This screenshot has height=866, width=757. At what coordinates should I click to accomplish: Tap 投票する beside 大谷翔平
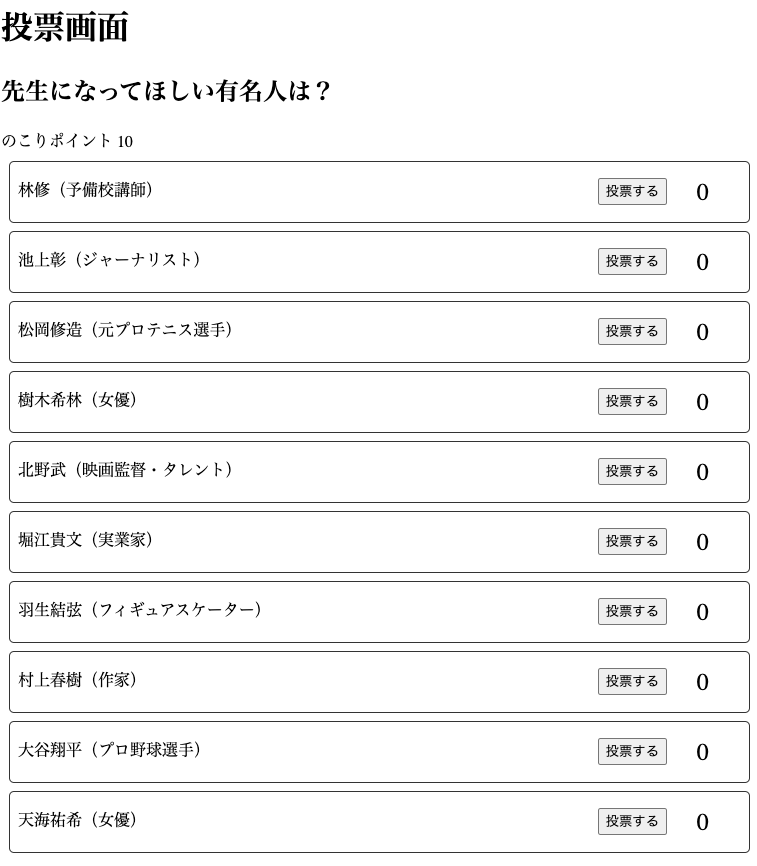pos(632,751)
